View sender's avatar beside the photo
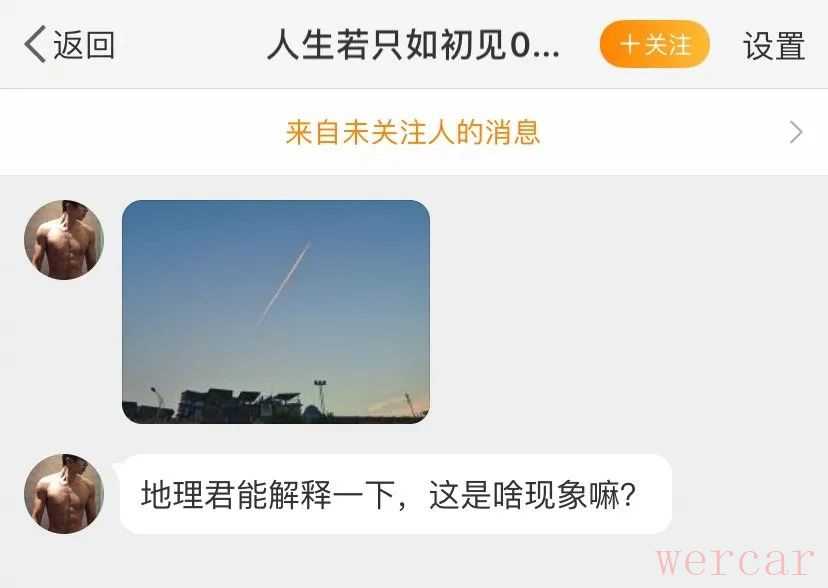Image resolution: width=828 pixels, height=588 pixels. click(x=64, y=240)
